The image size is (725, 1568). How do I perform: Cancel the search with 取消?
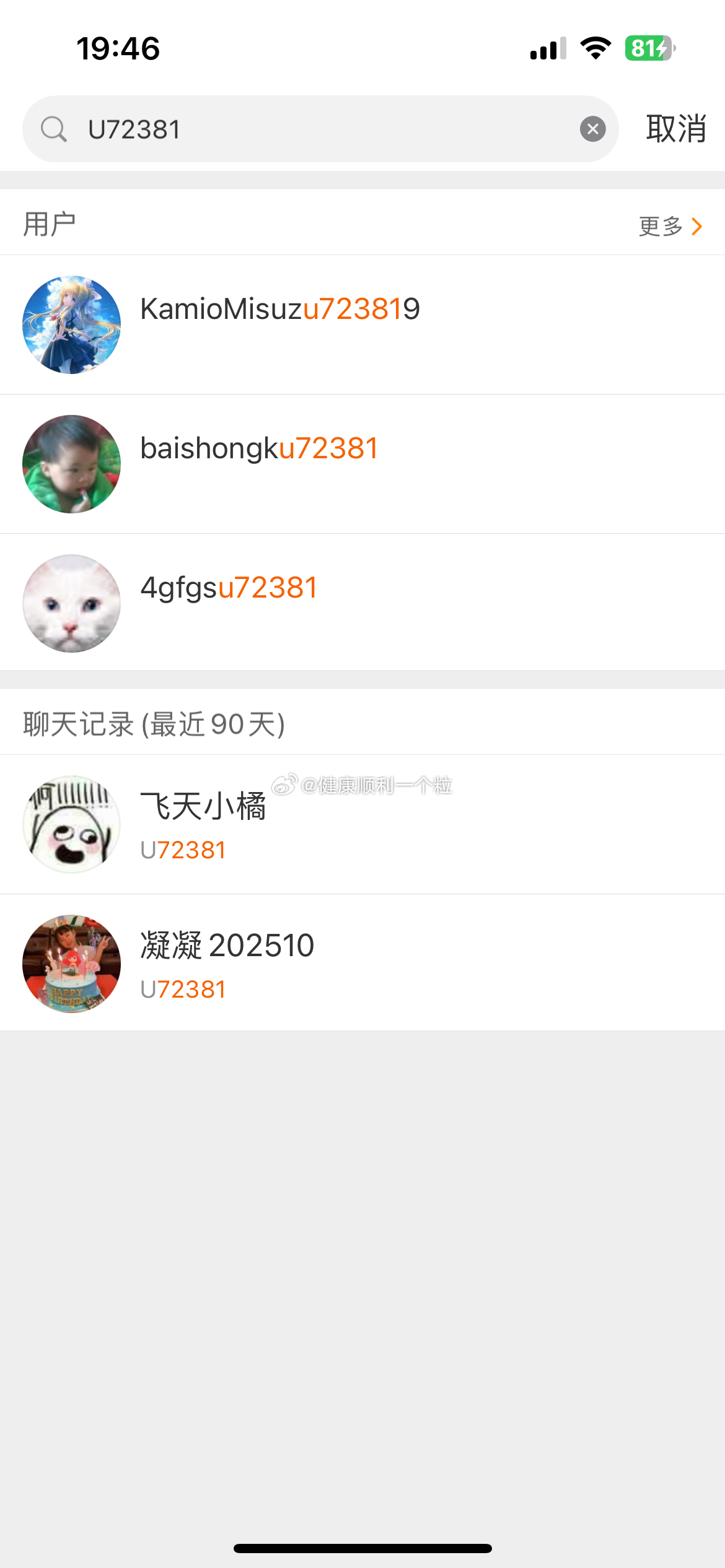coord(676,129)
